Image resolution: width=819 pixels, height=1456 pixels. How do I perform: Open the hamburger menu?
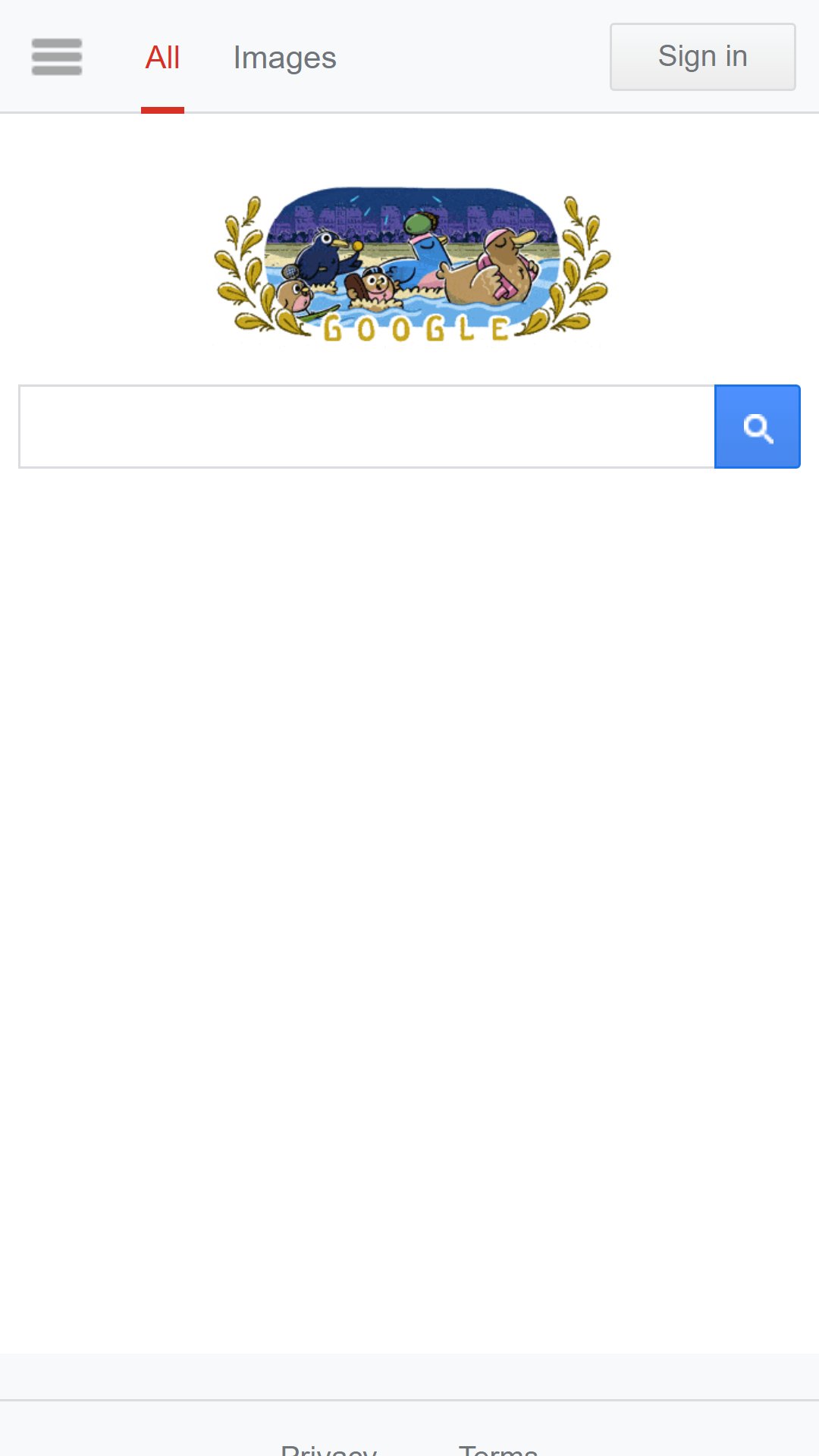(x=57, y=57)
